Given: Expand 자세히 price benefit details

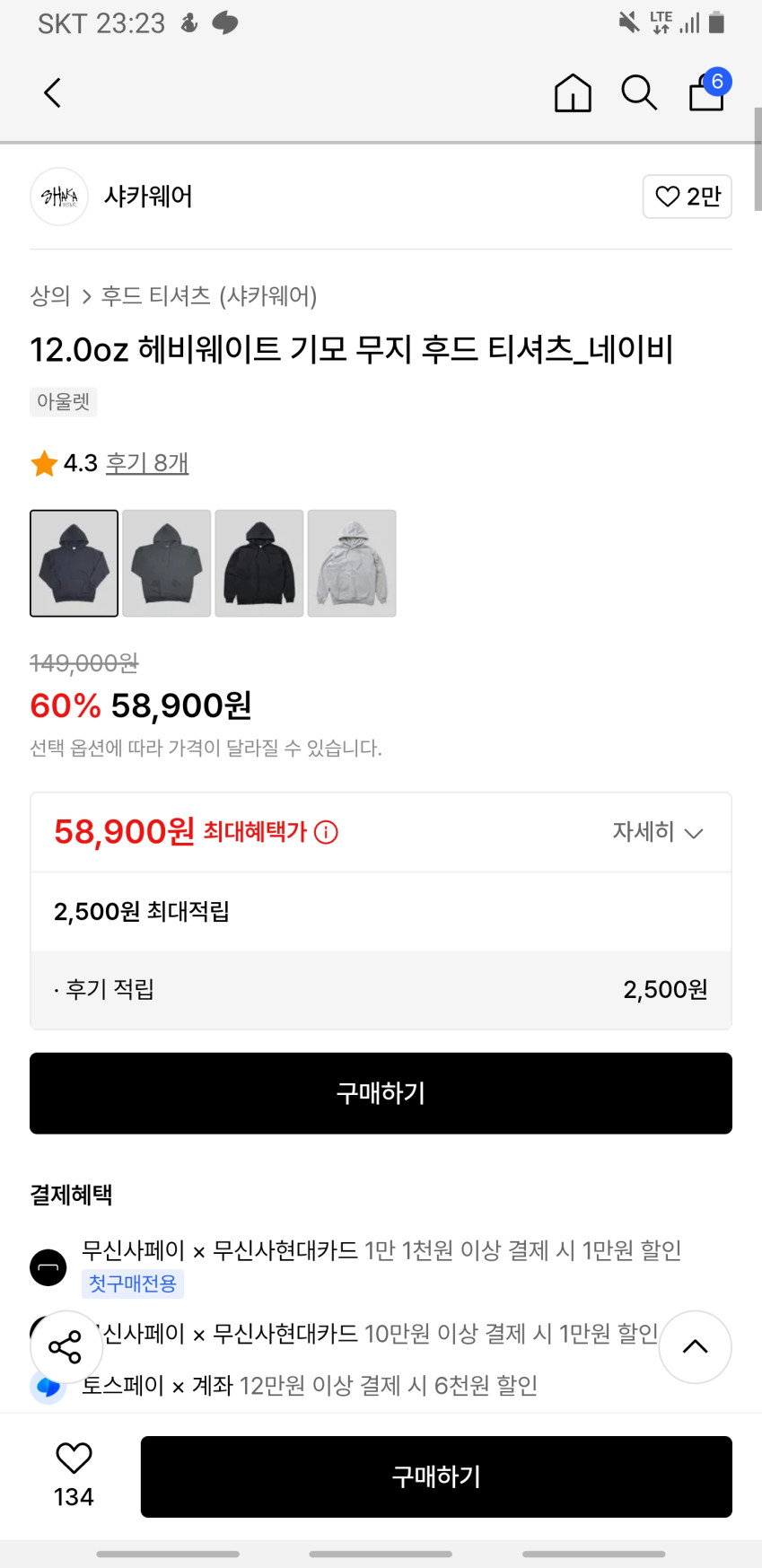Looking at the screenshot, I should [x=657, y=832].
